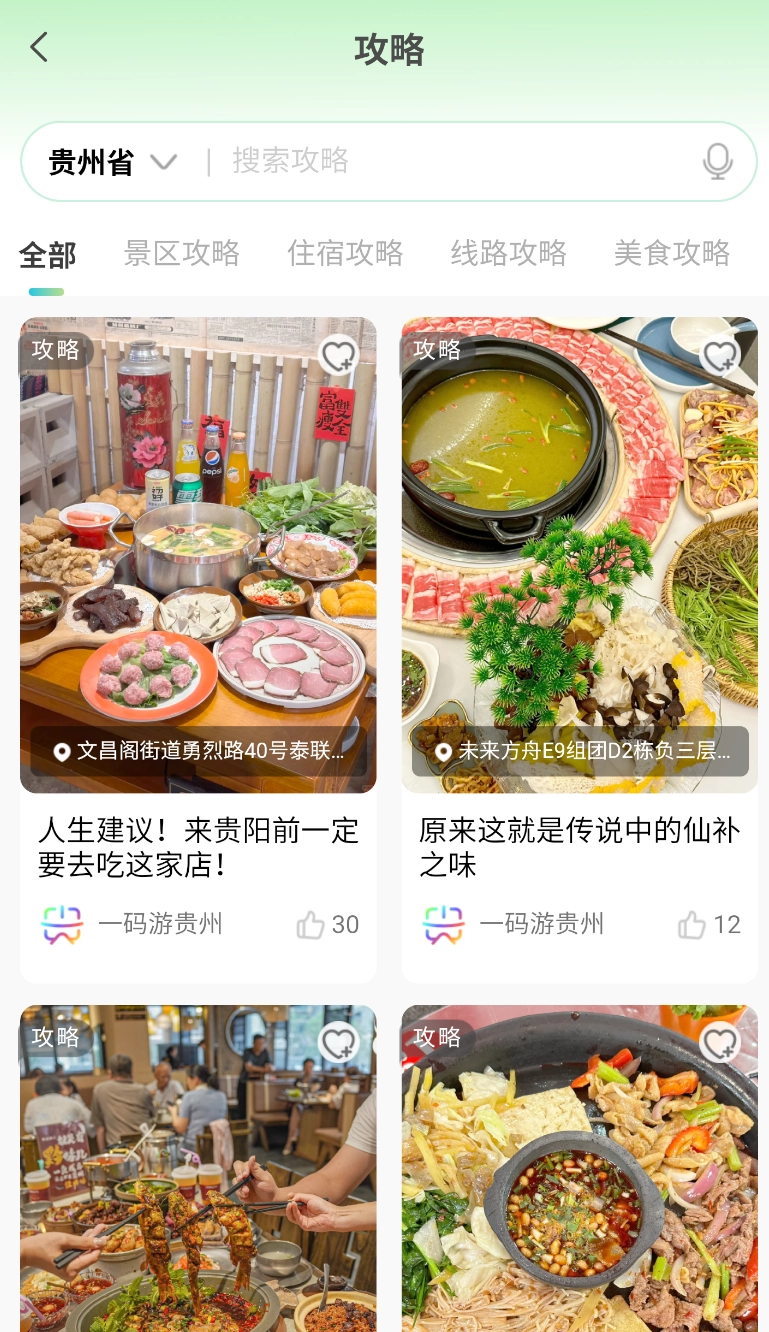
Task: Open the location 未来方舟E9组团D2栋负三层
Action: coord(580,751)
